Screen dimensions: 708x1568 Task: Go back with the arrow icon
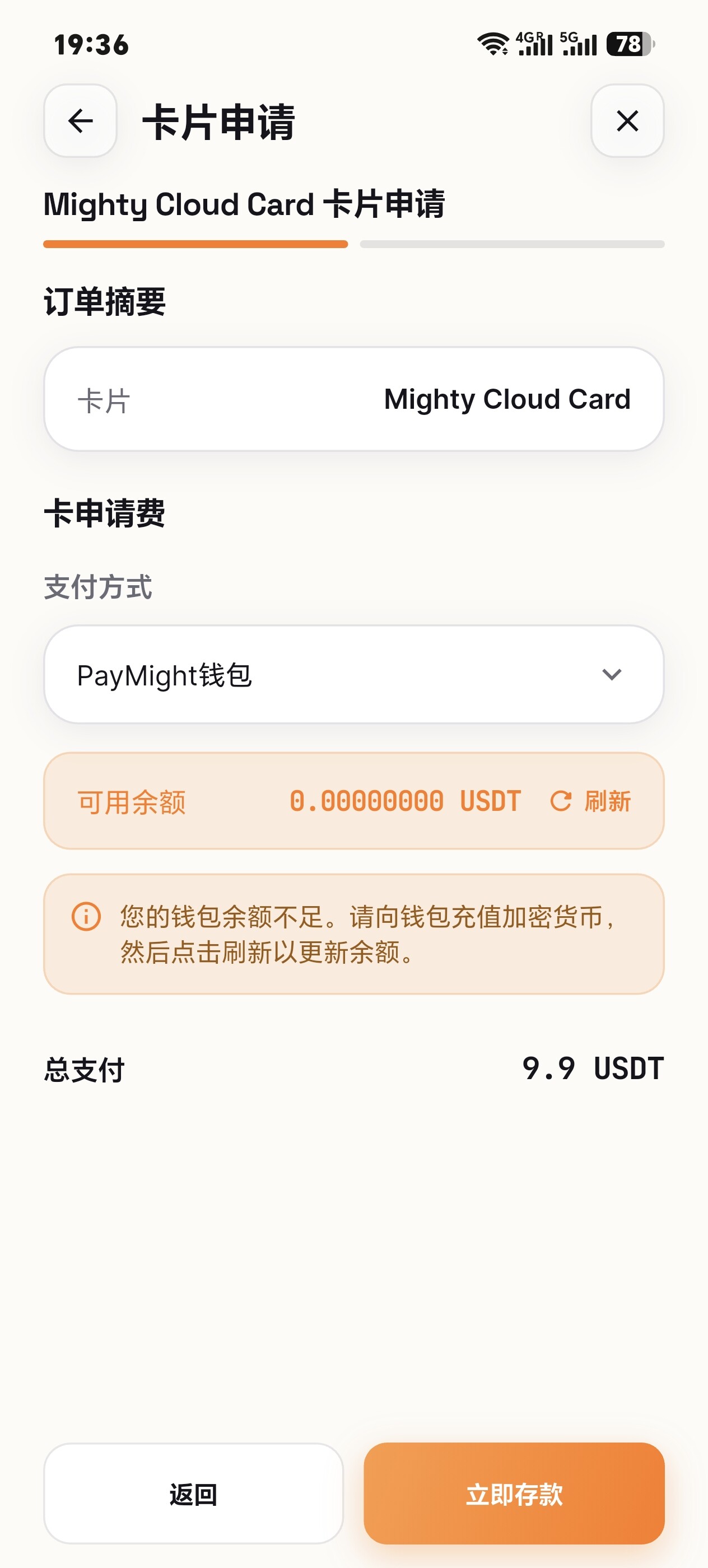(x=80, y=120)
